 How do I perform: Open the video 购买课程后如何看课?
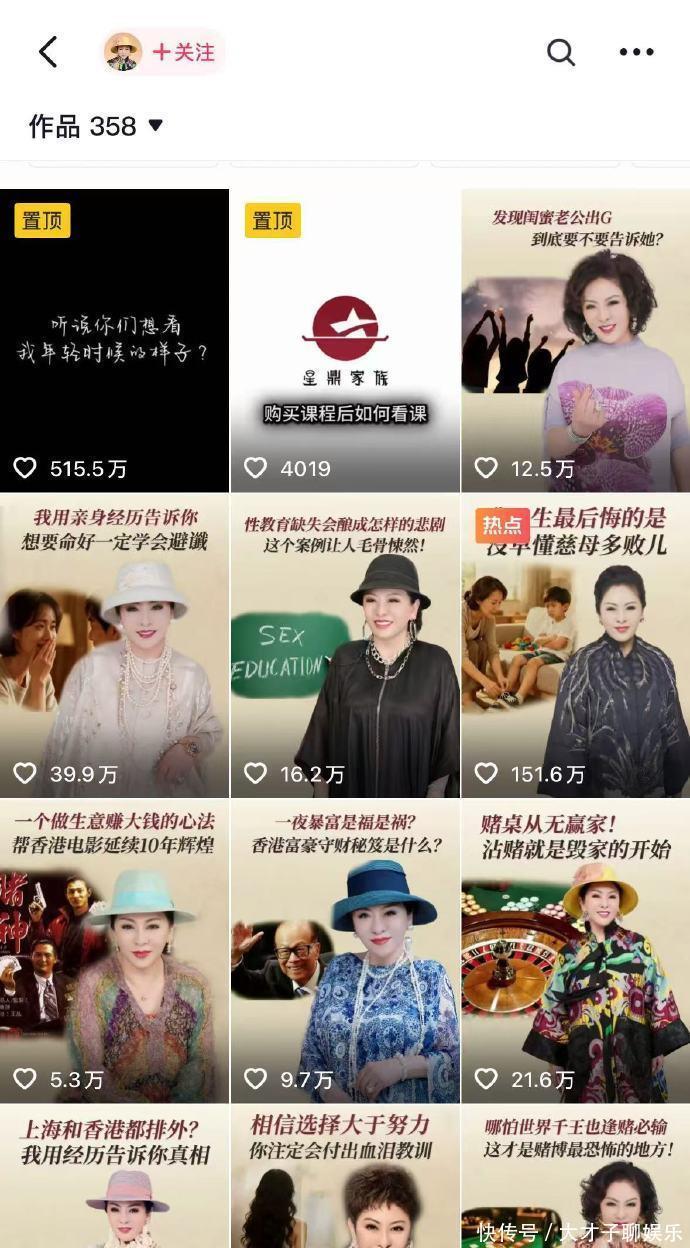345,340
